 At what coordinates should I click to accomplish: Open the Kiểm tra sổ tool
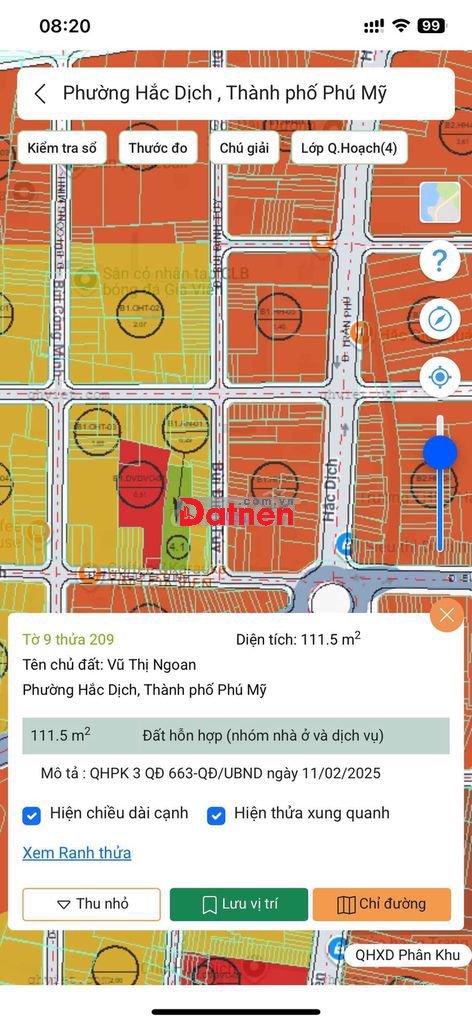click(x=61, y=148)
